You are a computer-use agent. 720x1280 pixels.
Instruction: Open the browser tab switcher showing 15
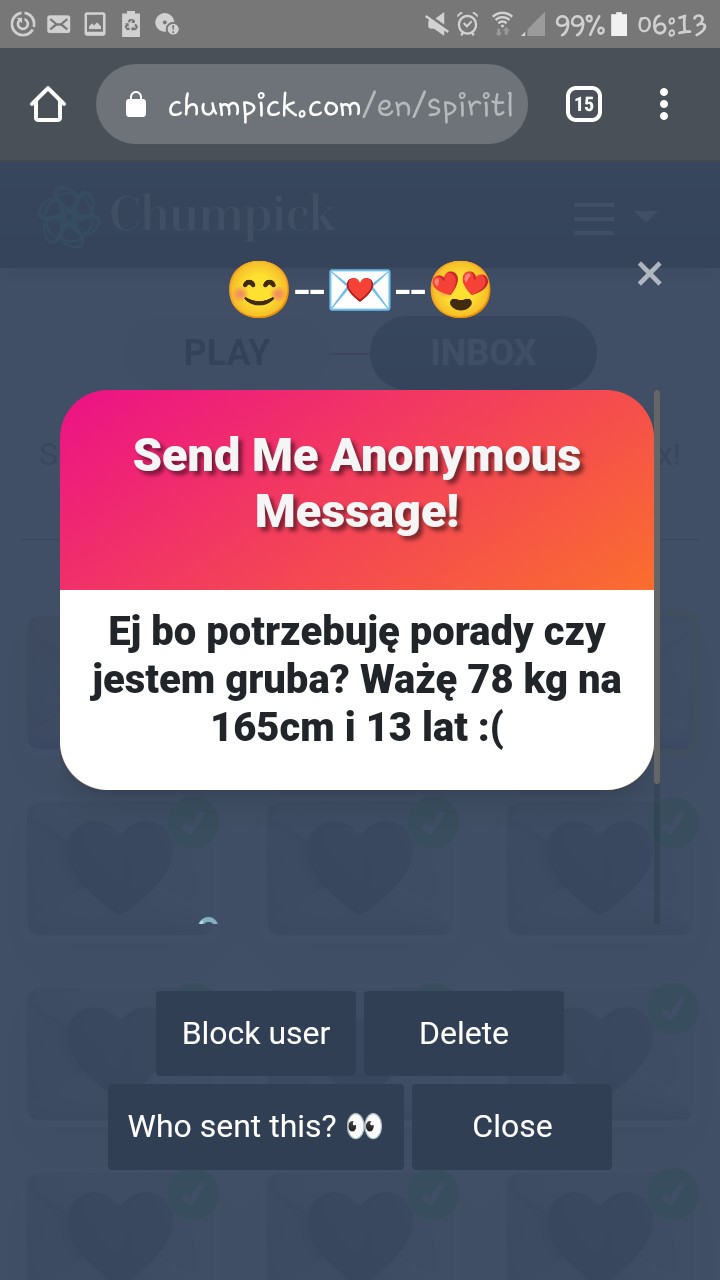[584, 104]
